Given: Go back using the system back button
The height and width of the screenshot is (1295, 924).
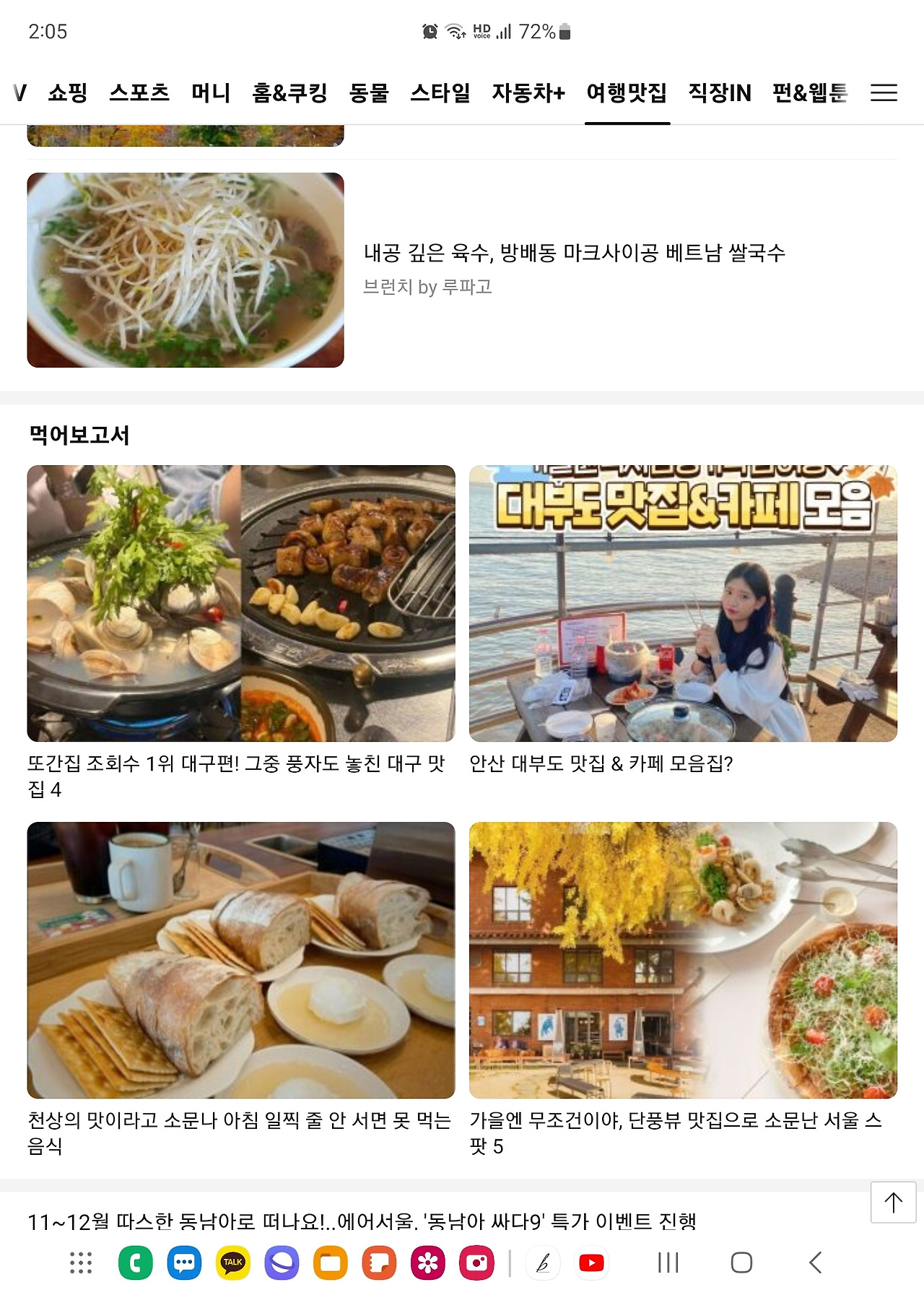Looking at the screenshot, I should tap(816, 1262).
